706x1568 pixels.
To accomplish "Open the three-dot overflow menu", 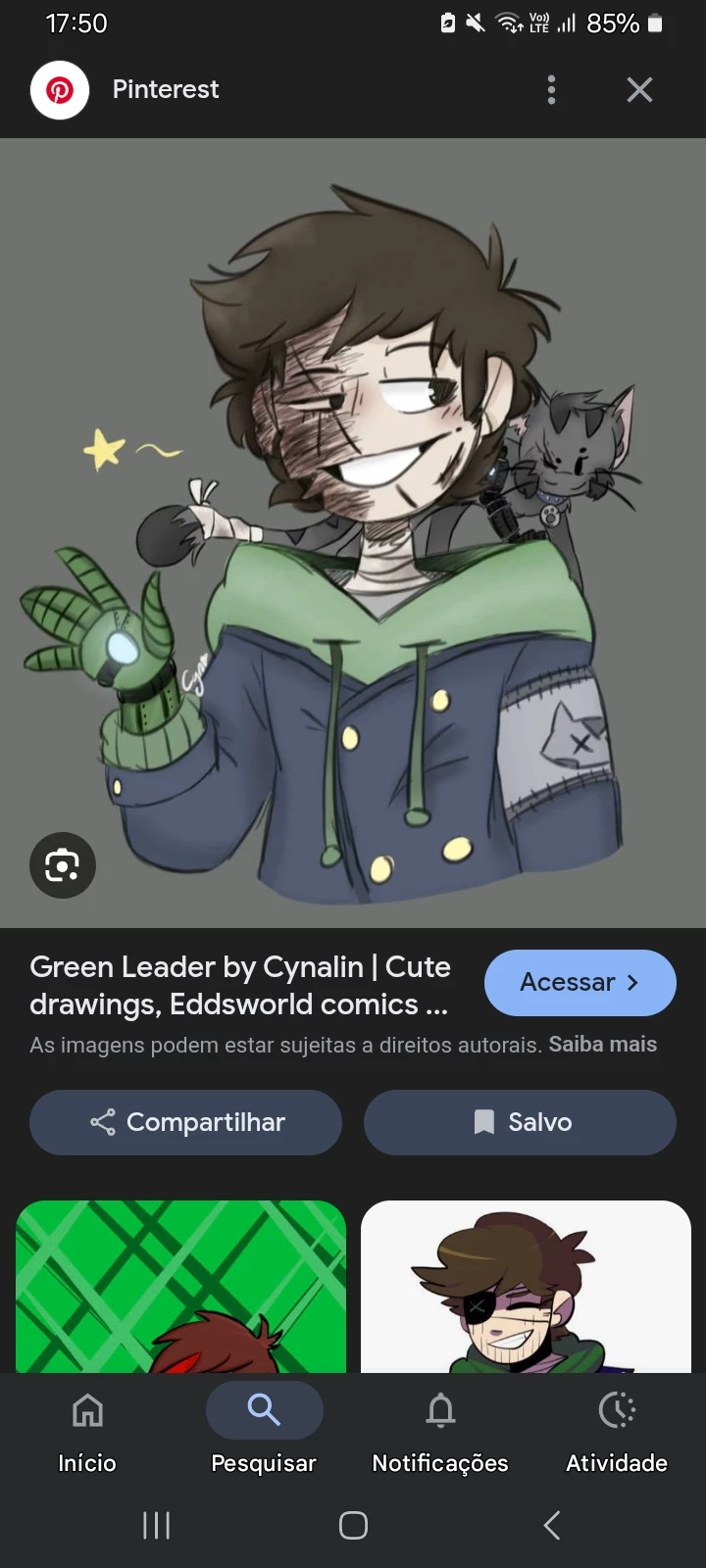I will 551,90.
